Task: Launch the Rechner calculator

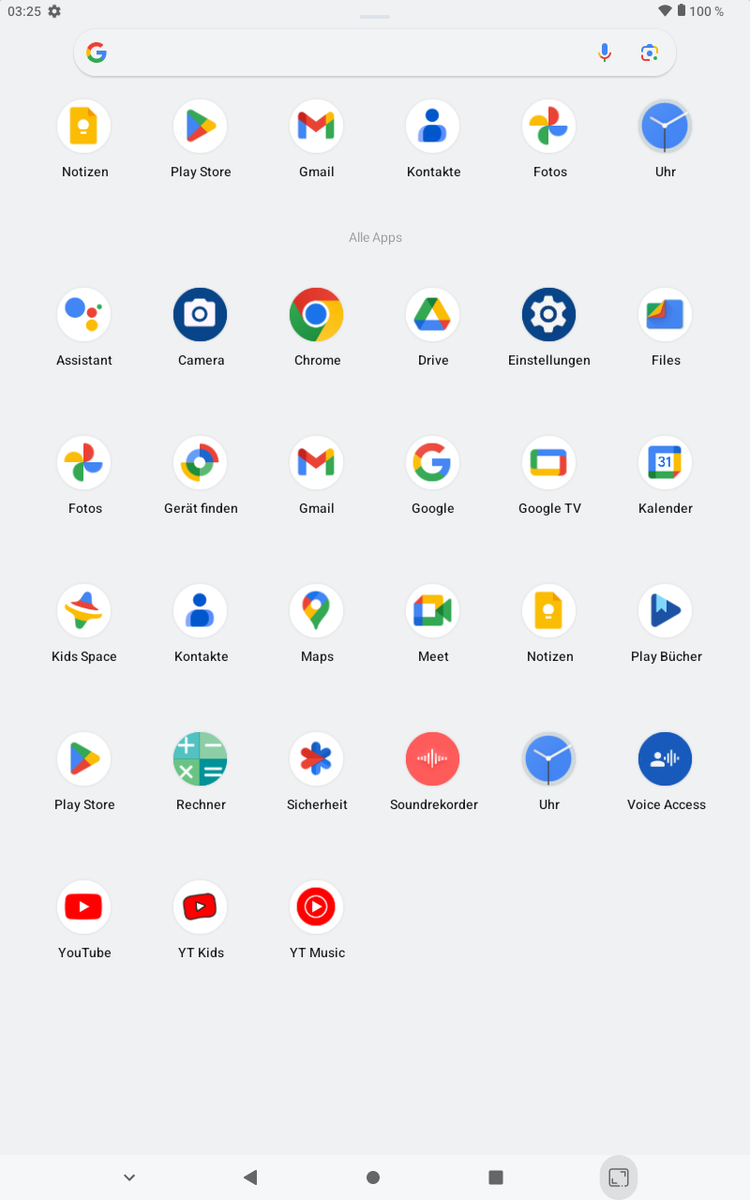Action: (200, 759)
